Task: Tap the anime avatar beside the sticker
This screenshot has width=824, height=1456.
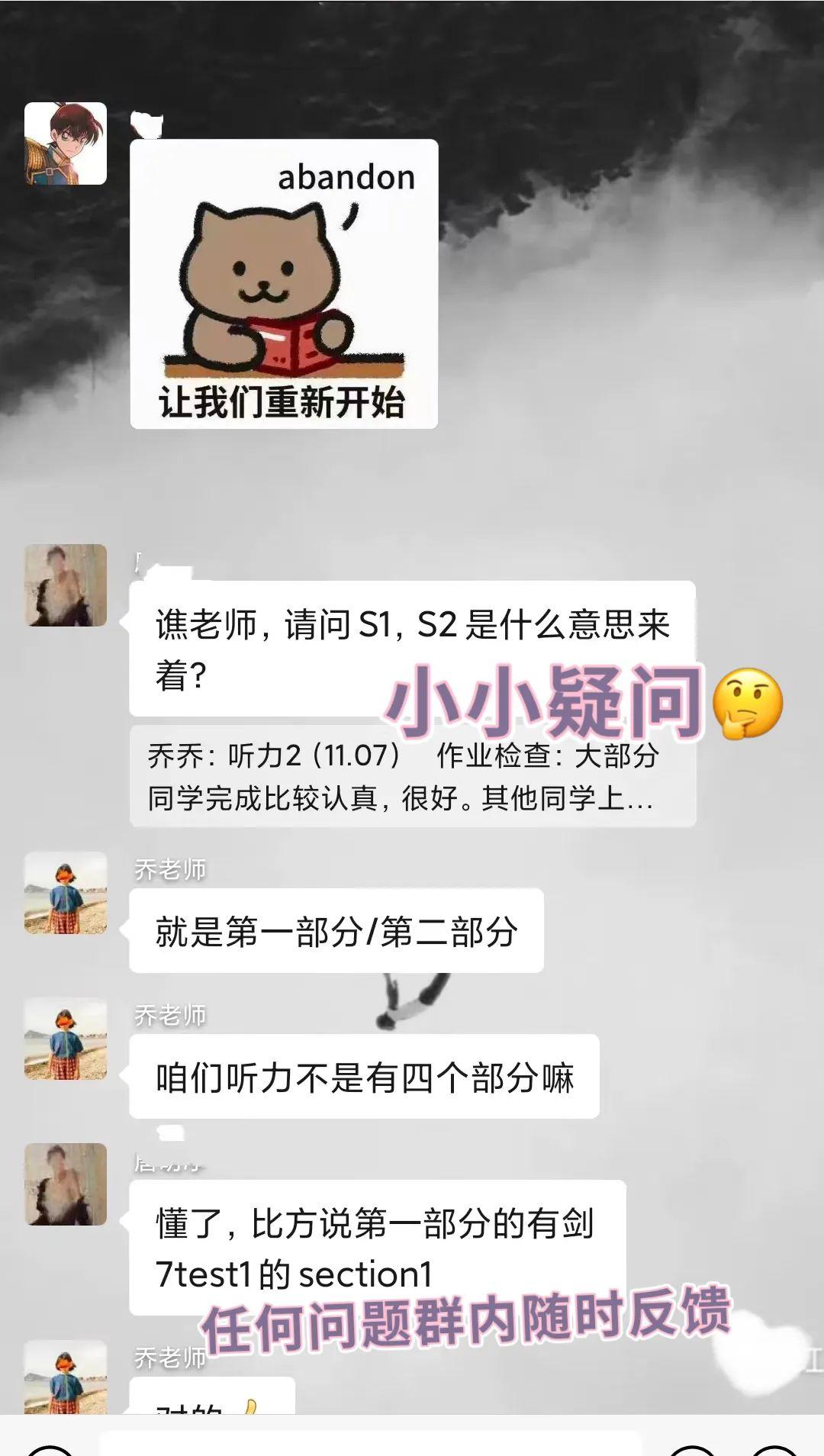Action: point(66,143)
